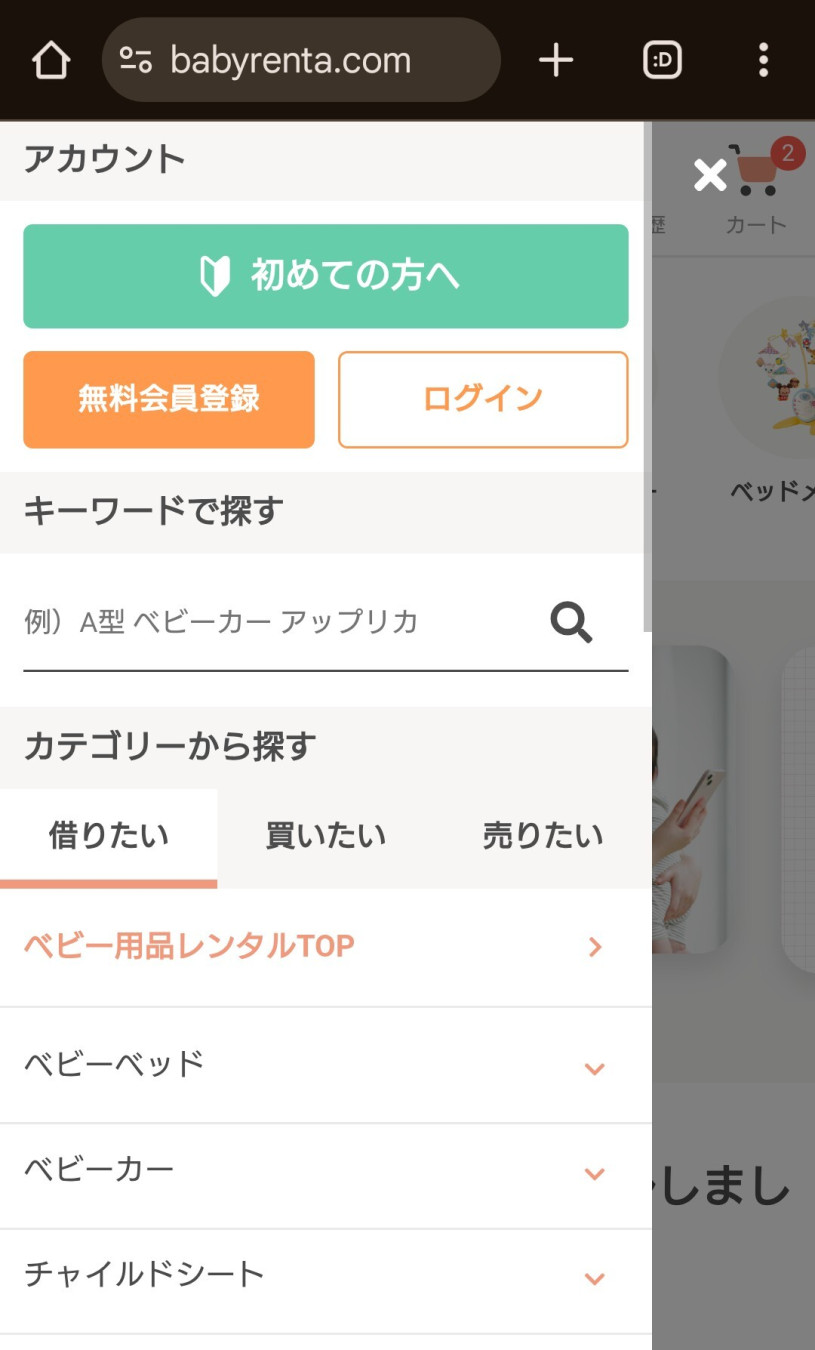Viewport: 815px width, 1350px height.
Task: Open the browser overflow menu
Action: click(763, 60)
